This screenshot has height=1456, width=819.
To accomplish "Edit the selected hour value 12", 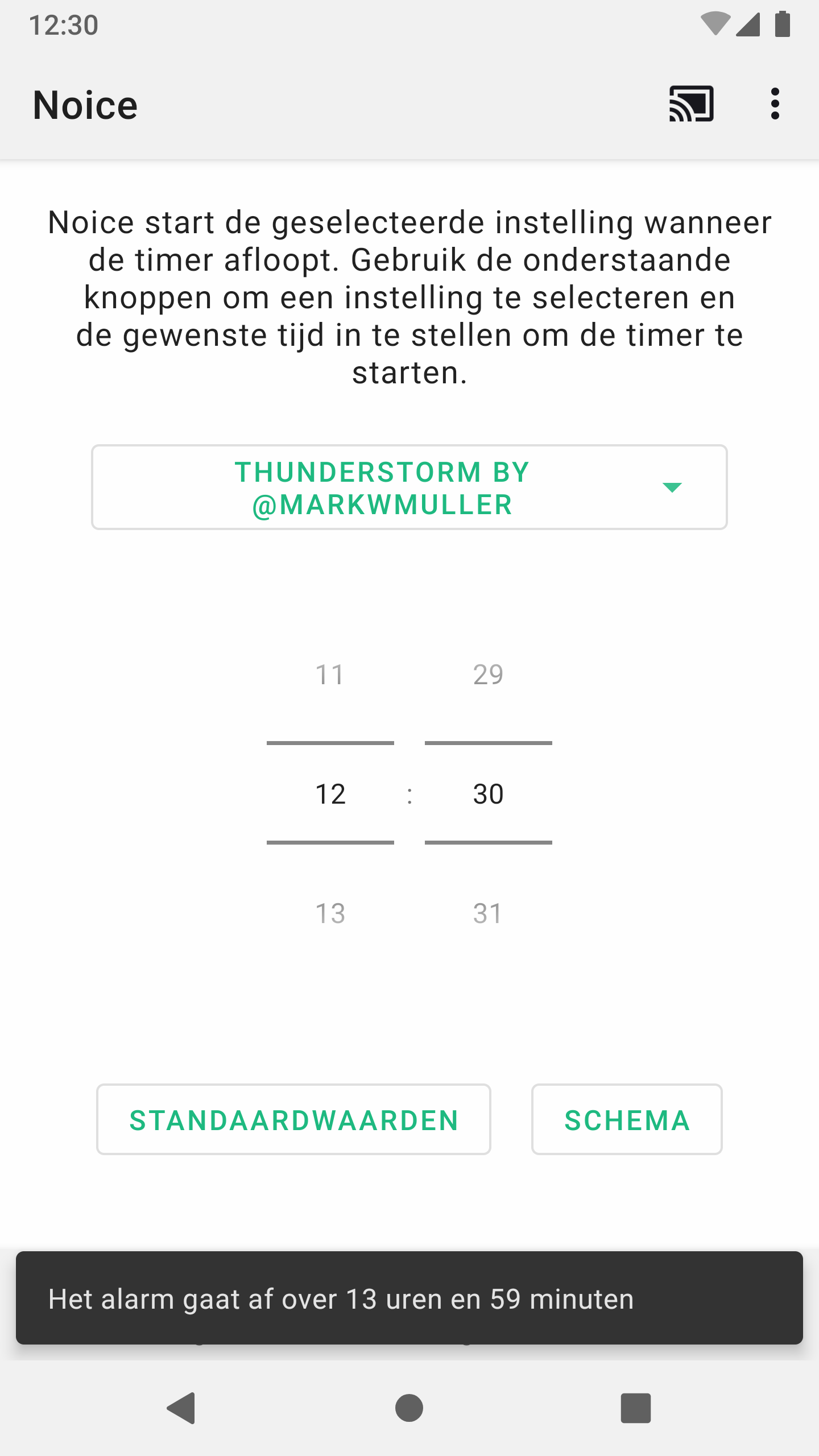I will [x=330, y=794].
